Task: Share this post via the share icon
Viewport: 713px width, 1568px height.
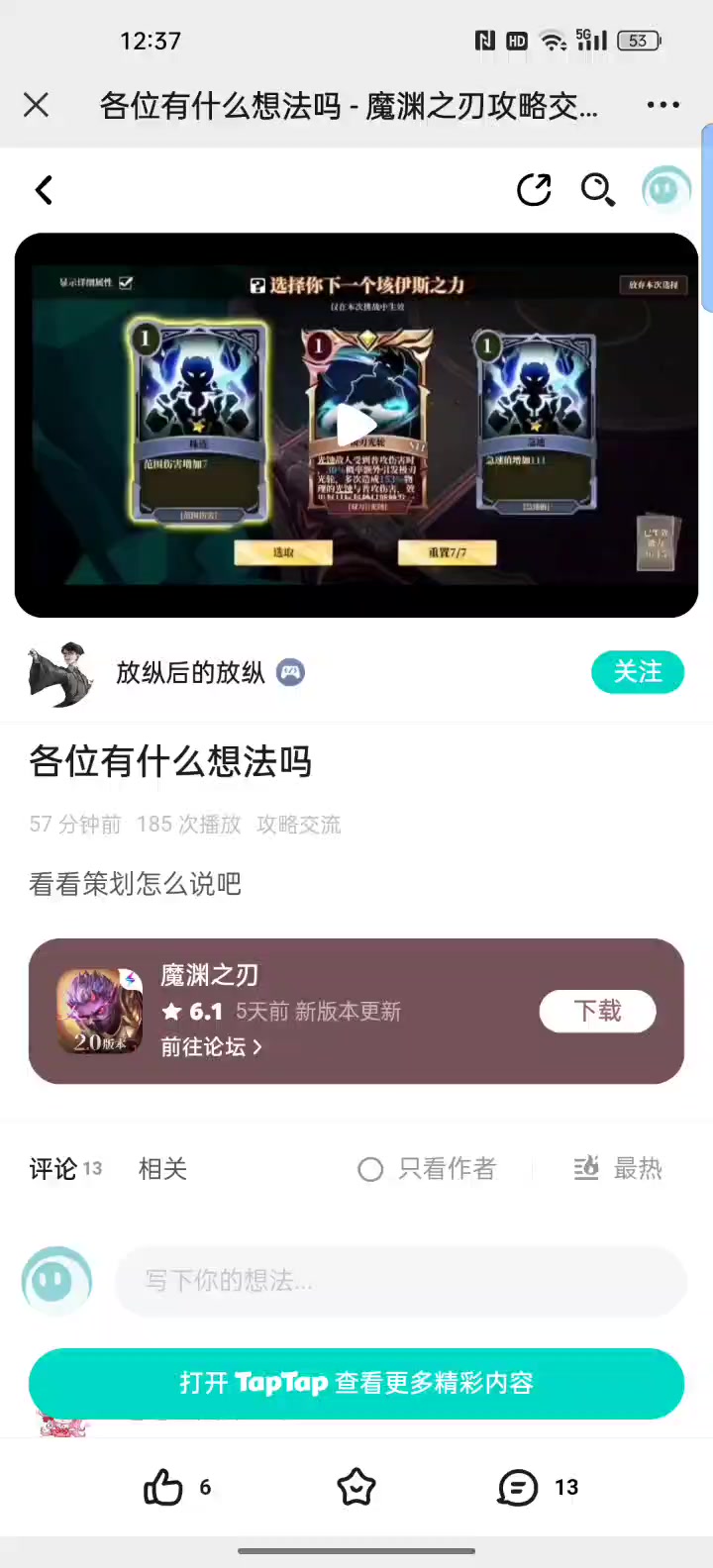Action: [535, 189]
